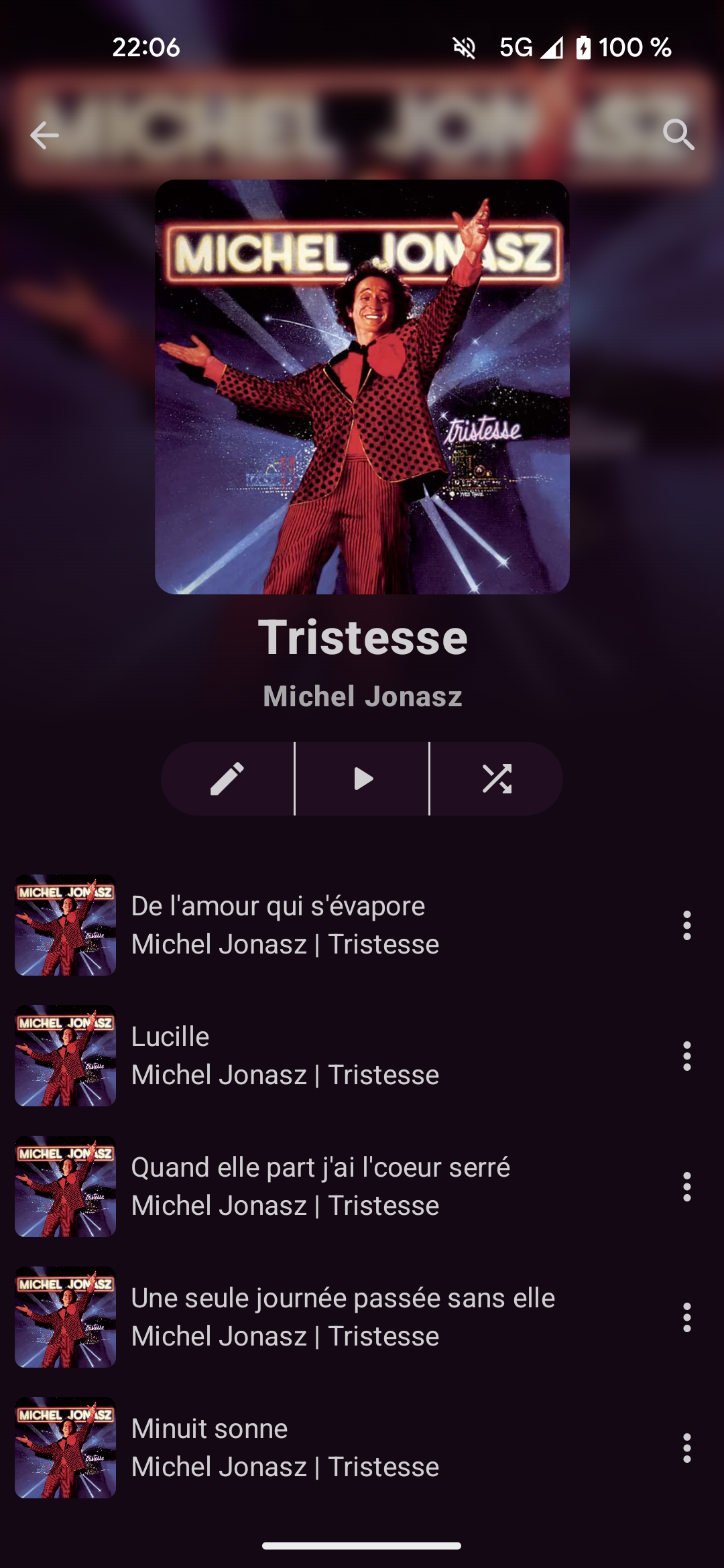Viewport: 724px width, 1568px height.
Task: Play the song Minuit sonne
Action: coord(335,1447)
